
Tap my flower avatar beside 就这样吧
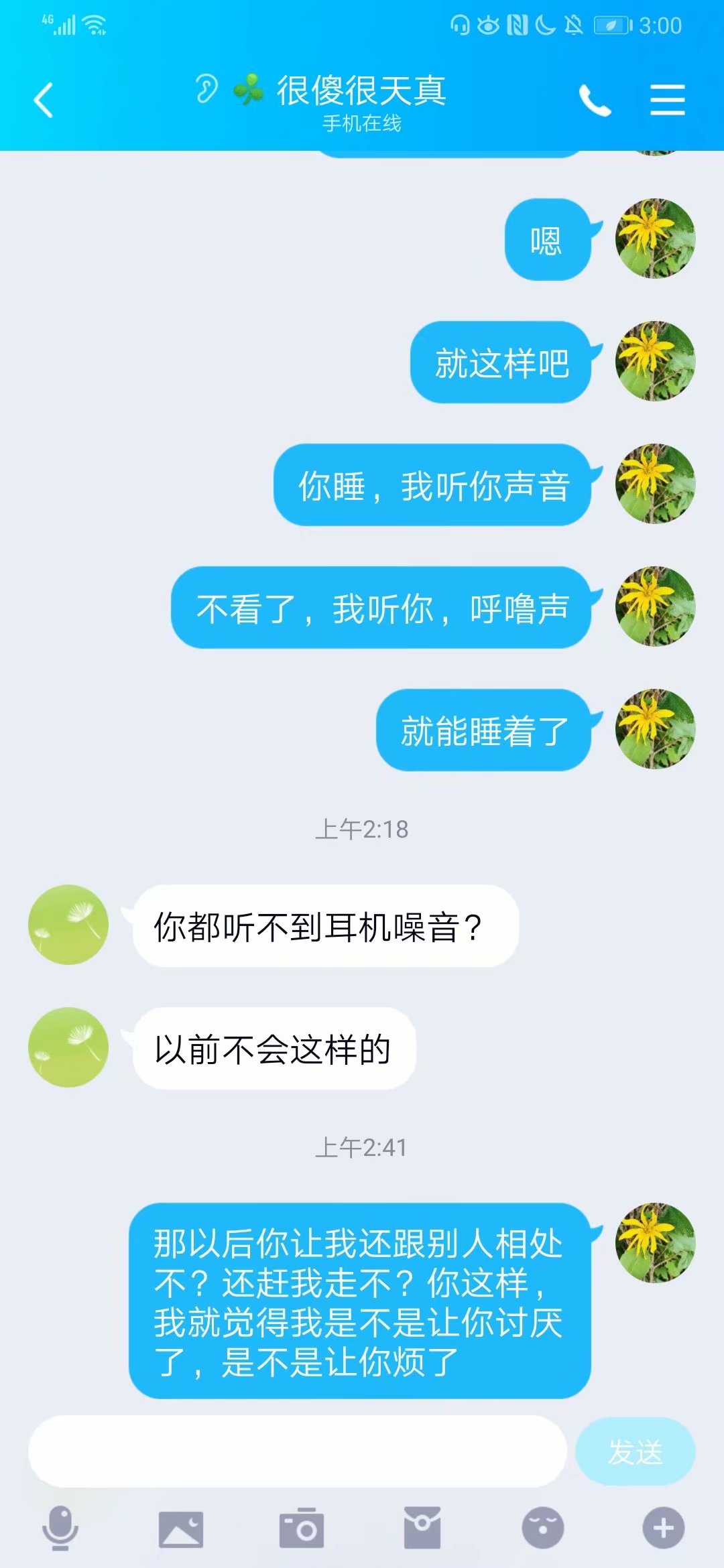(656, 361)
